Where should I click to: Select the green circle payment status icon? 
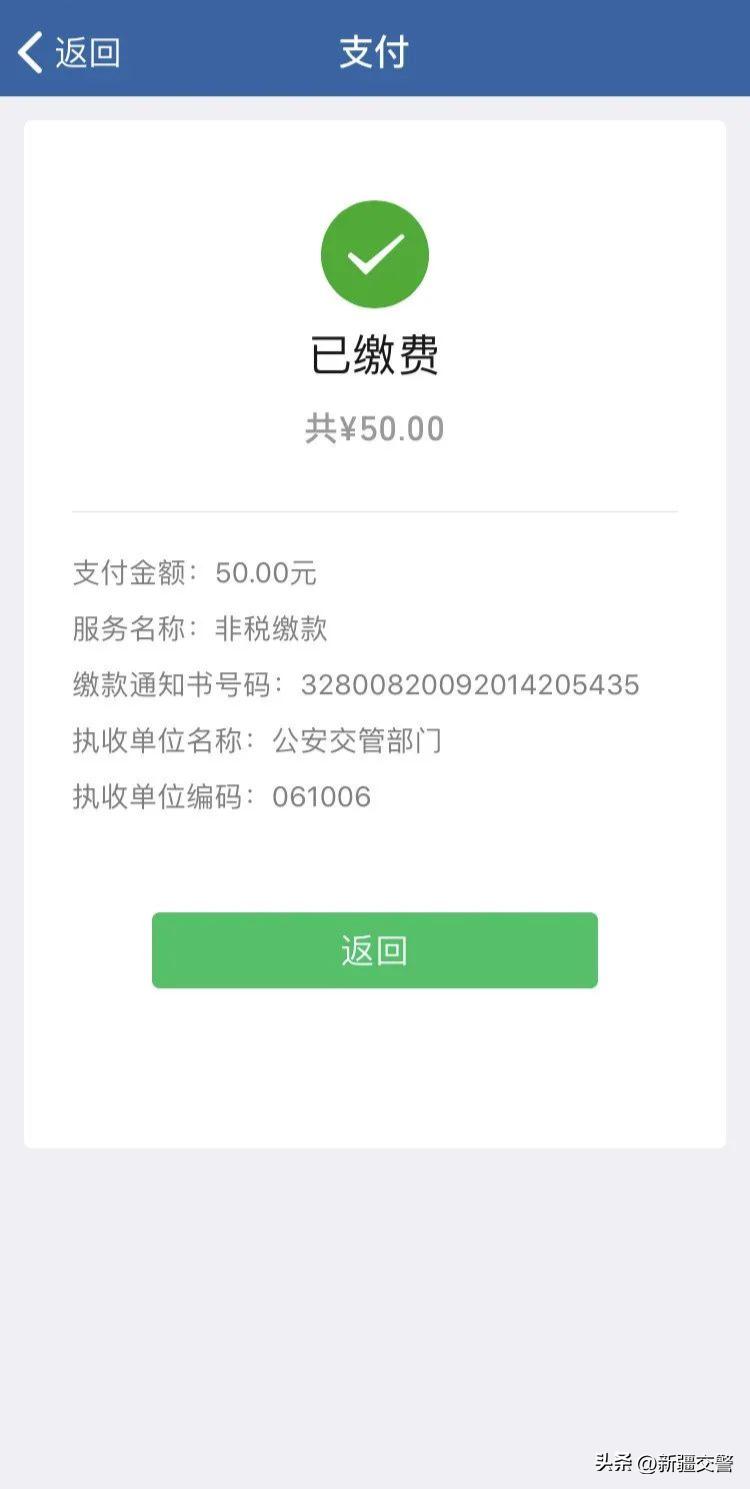pyautogui.click(x=375, y=253)
